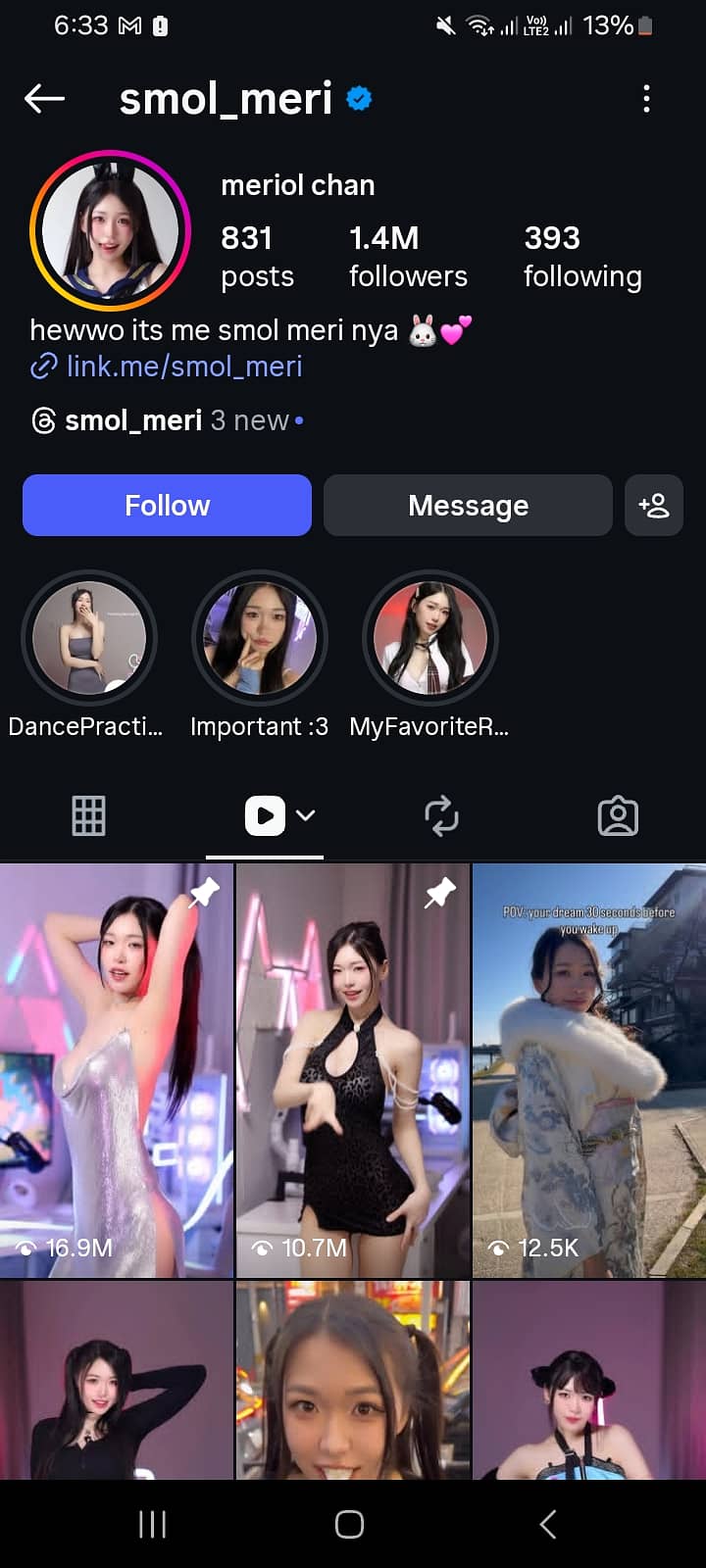The image size is (706, 1568).
Task: Message smol_meri
Action: tap(468, 506)
